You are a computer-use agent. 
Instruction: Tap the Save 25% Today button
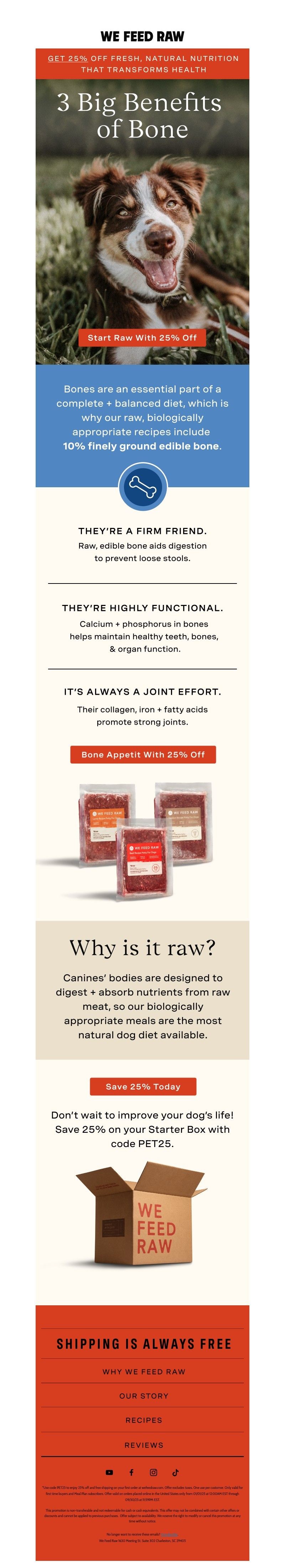point(142,1086)
